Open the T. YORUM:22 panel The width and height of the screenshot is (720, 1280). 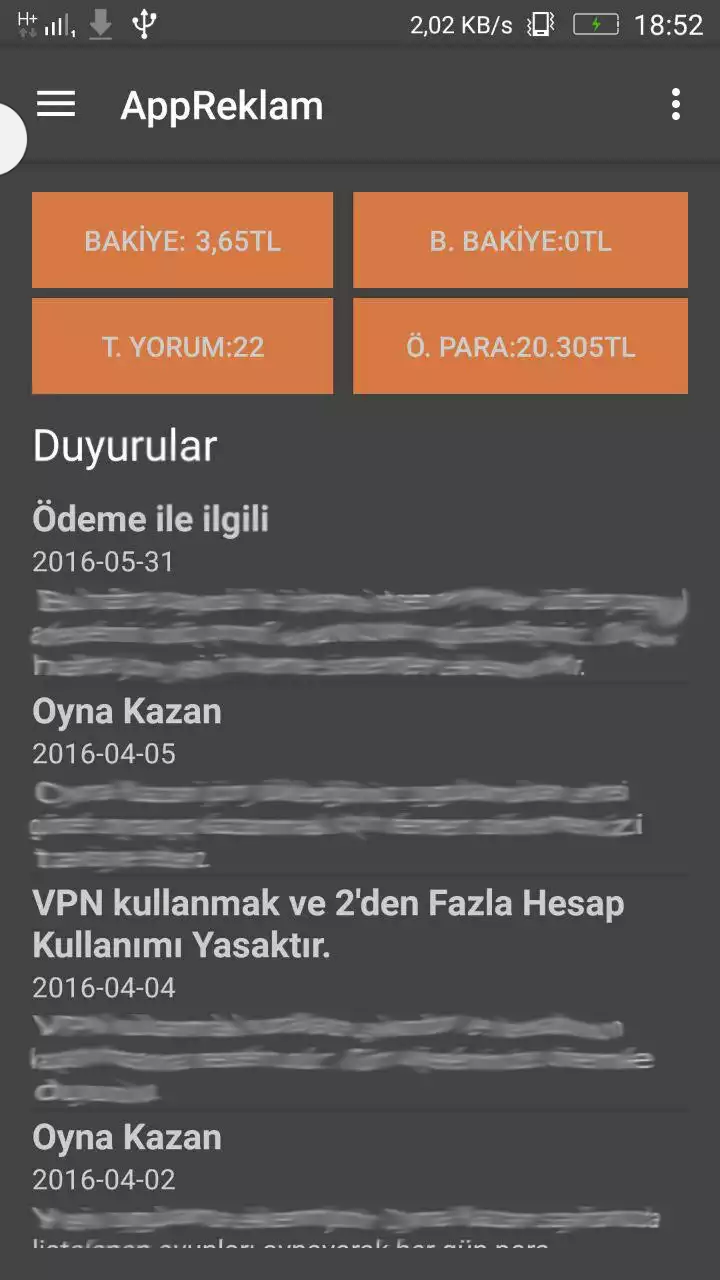[182, 346]
